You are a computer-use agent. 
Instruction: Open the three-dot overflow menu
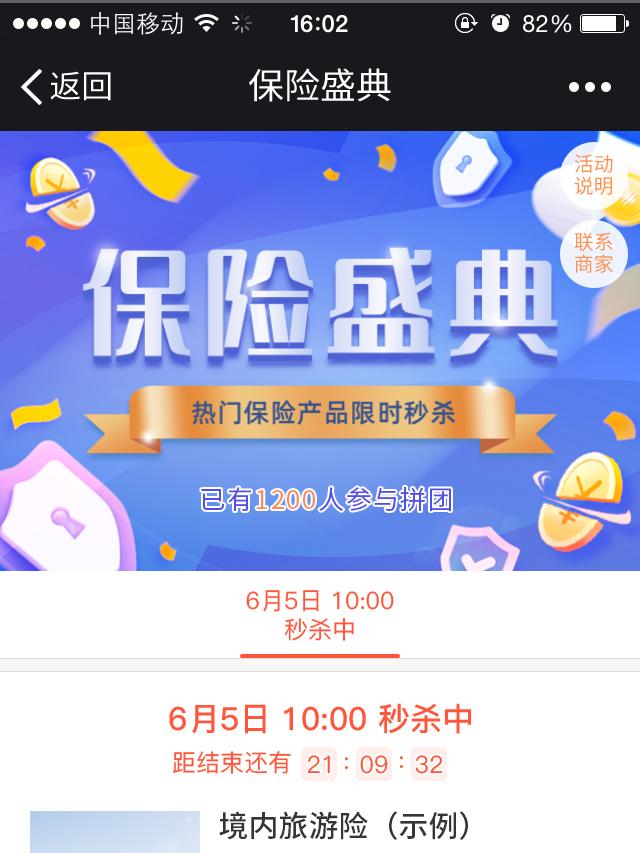pos(589,87)
